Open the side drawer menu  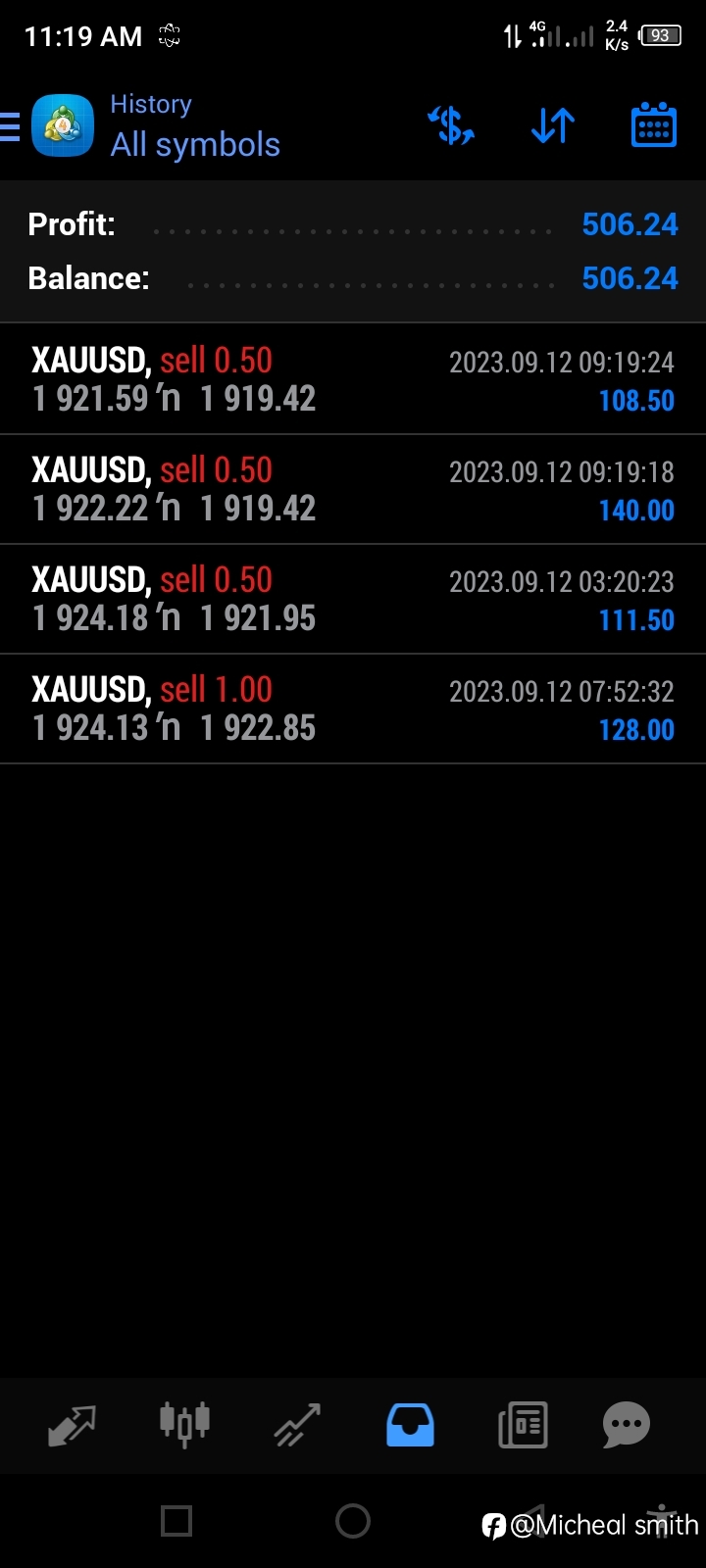(x=10, y=127)
